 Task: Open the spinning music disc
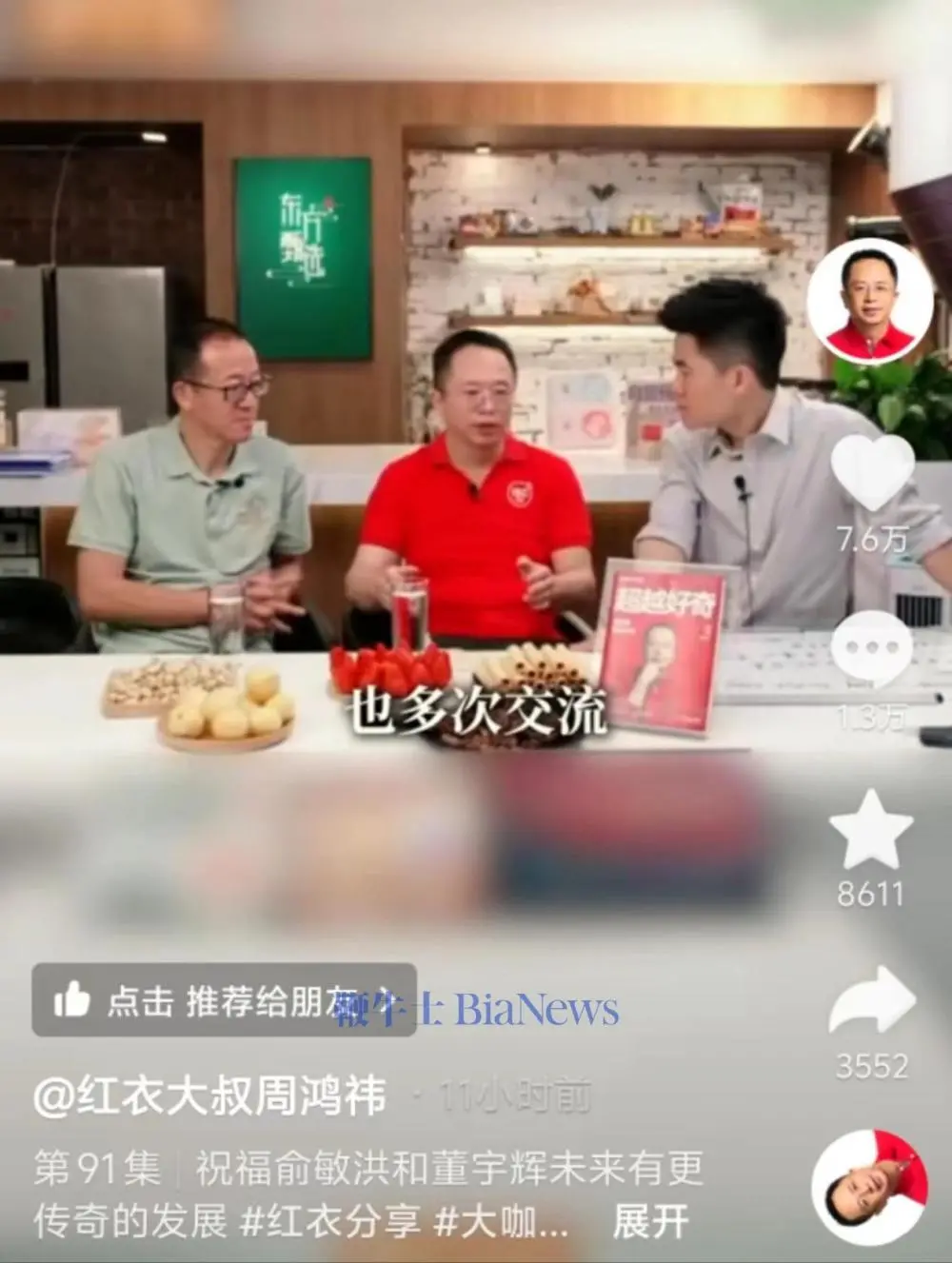point(871,1188)
